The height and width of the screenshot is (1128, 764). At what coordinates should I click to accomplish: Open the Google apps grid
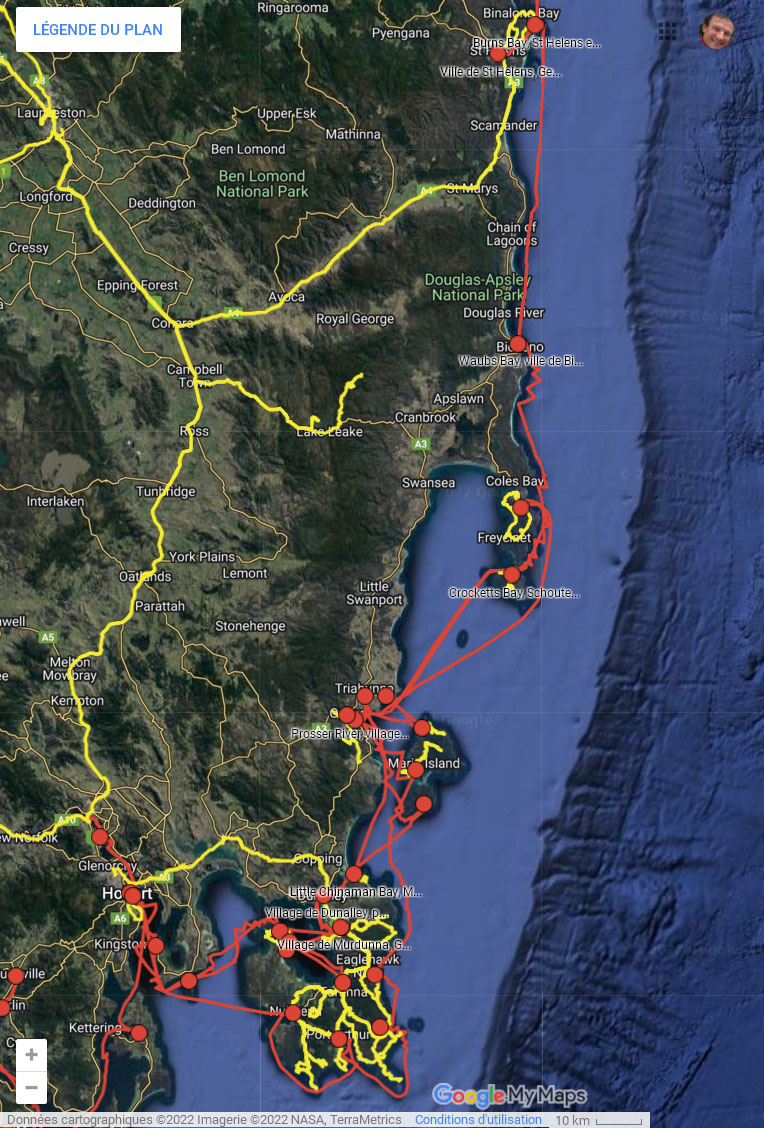(x=667, y=31)
